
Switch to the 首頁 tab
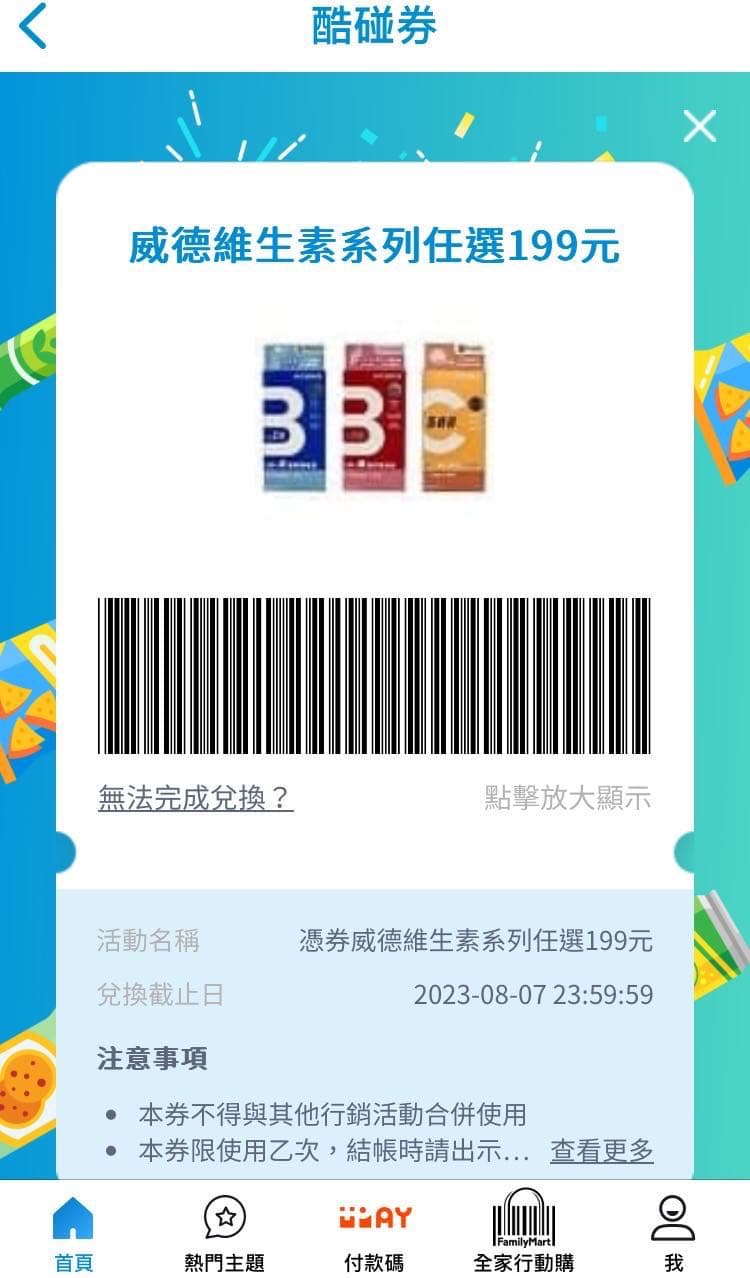click(73, 1233)
